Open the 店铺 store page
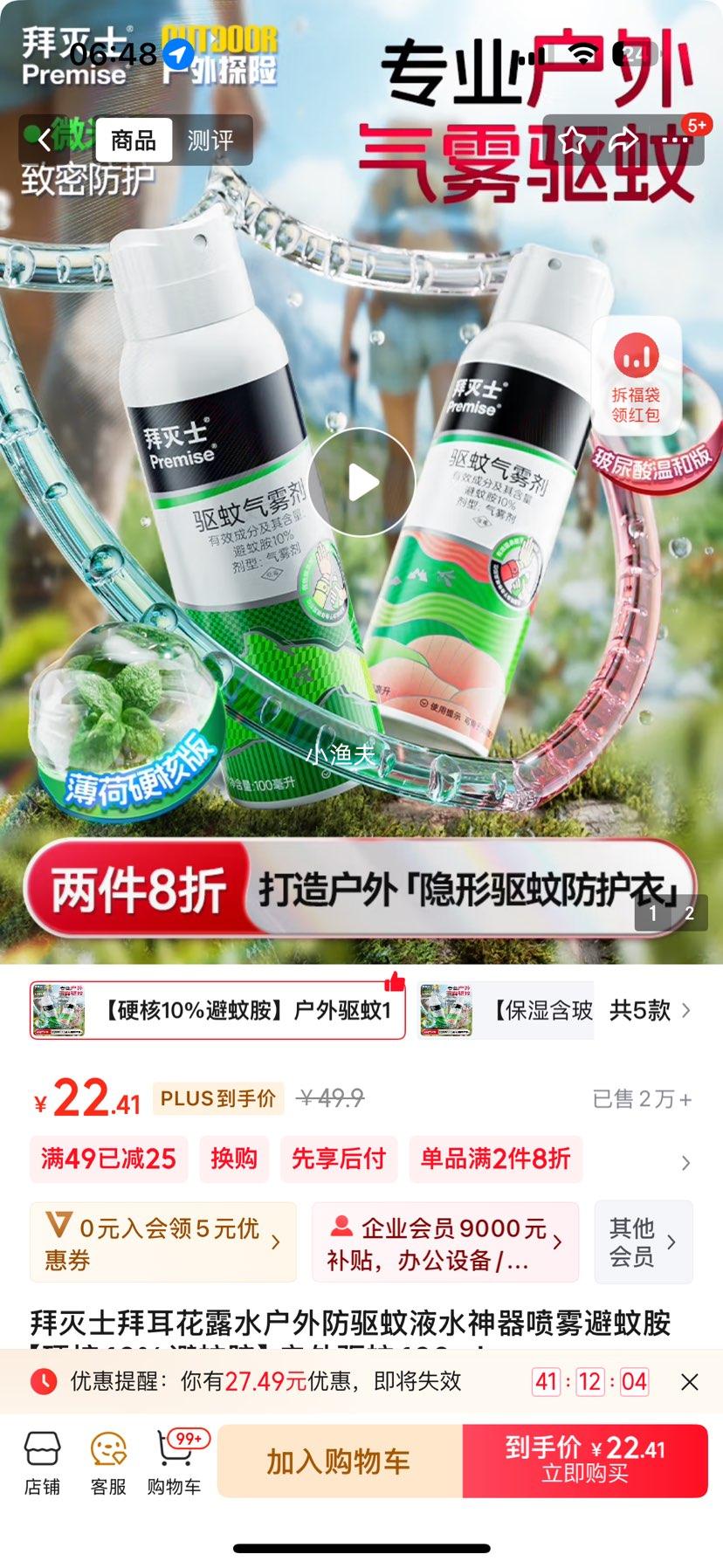The image size is (723, 1568). tap(42, 1463)
